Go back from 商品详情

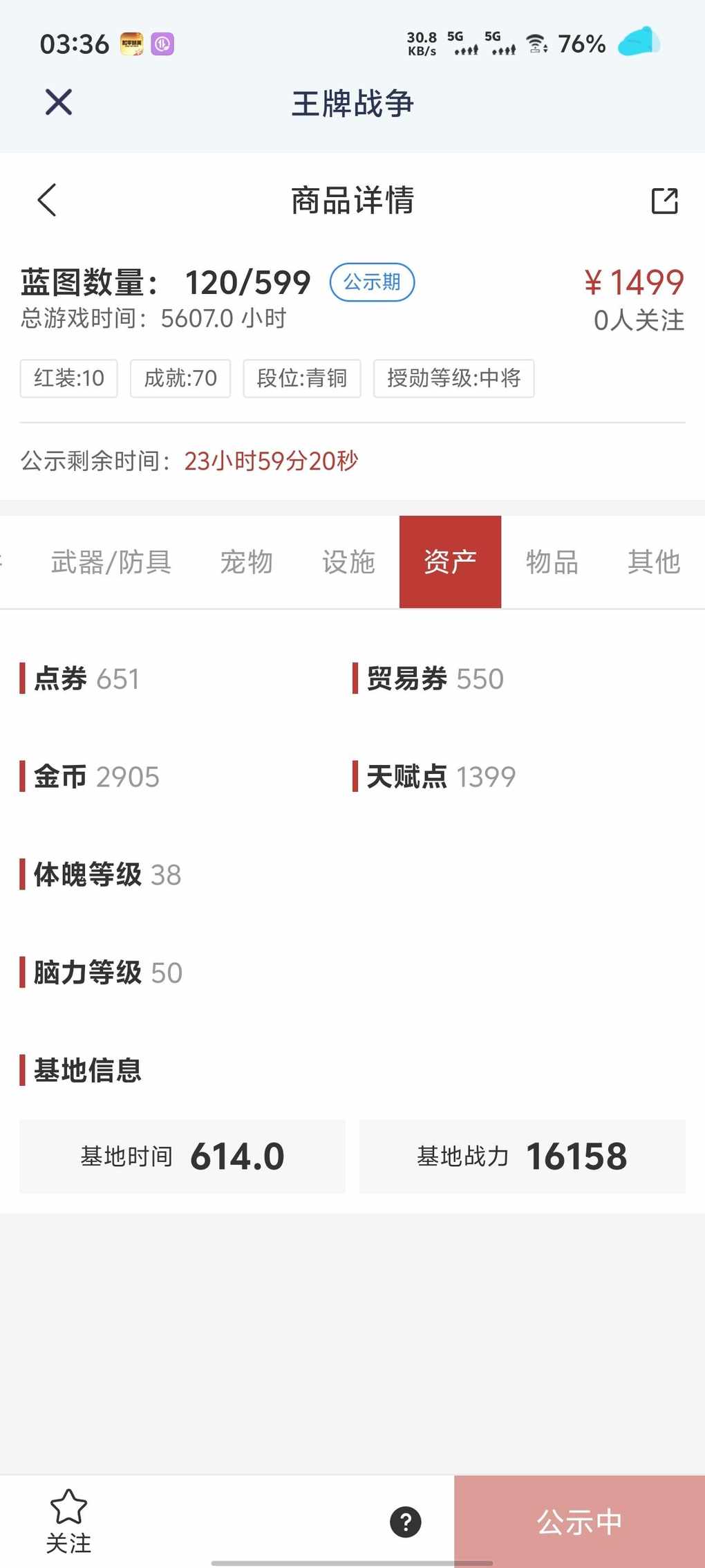coord(47,201)
